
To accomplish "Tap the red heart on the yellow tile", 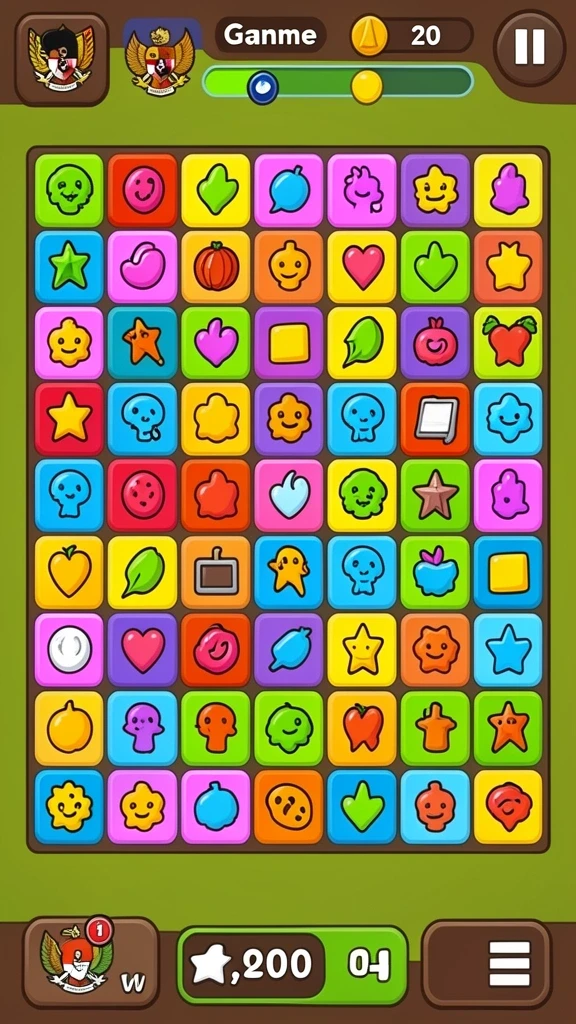I will (363, 266).
